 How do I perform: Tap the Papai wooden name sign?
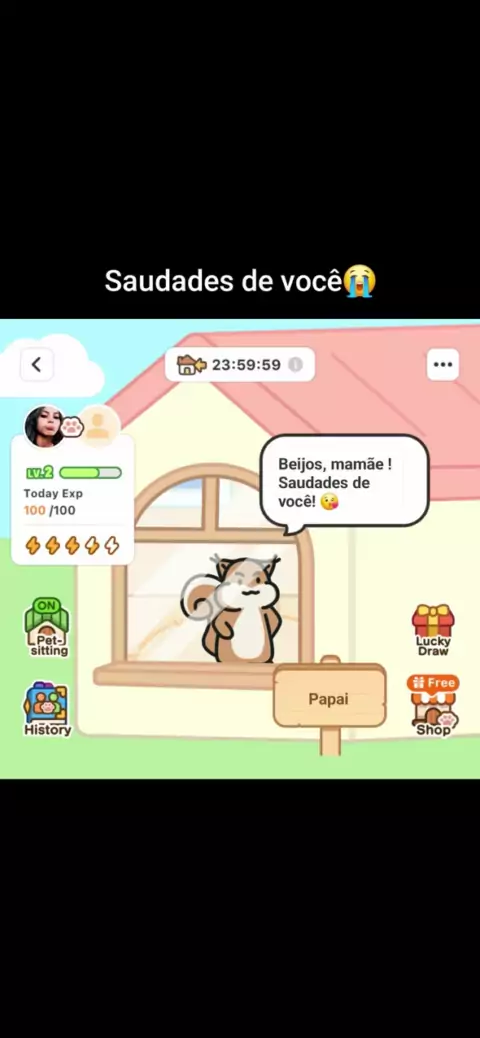click(x=329, y=698)
